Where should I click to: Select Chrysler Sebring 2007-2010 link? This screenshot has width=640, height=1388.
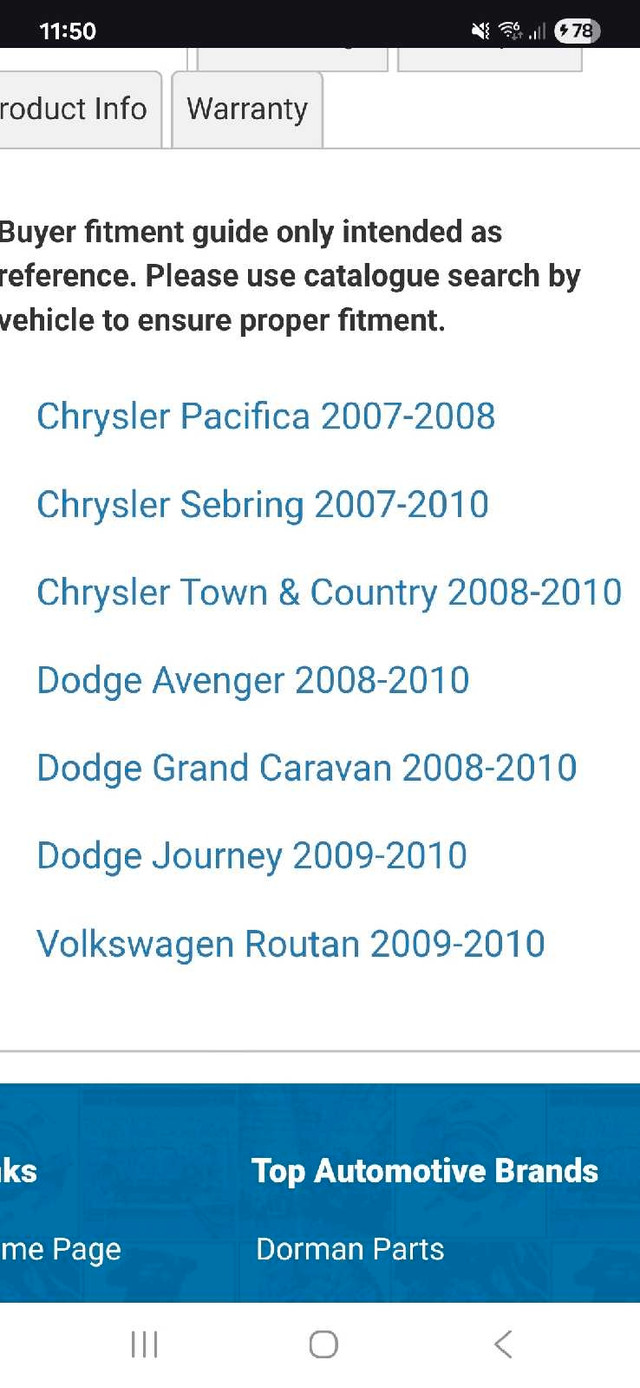click(262, 504)
